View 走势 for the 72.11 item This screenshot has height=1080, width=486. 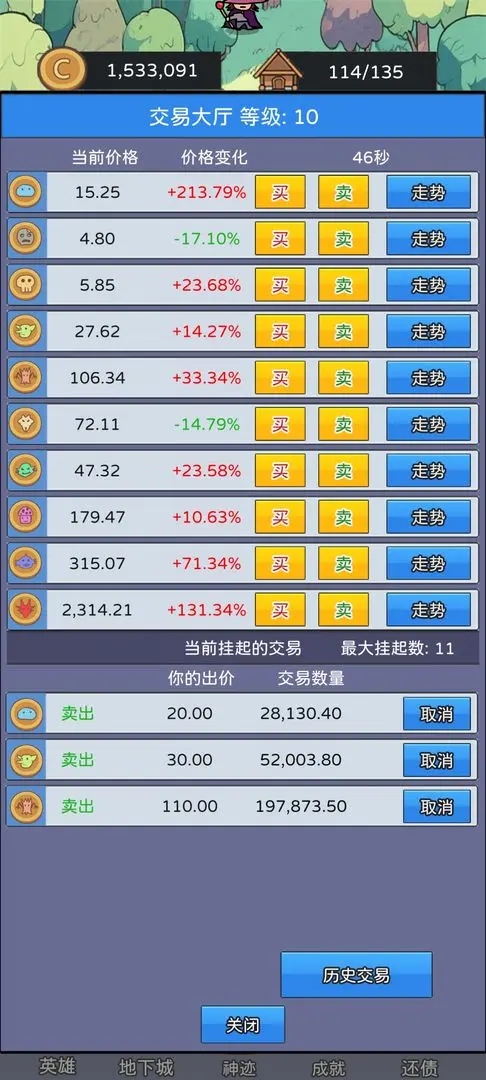[428, 424]
